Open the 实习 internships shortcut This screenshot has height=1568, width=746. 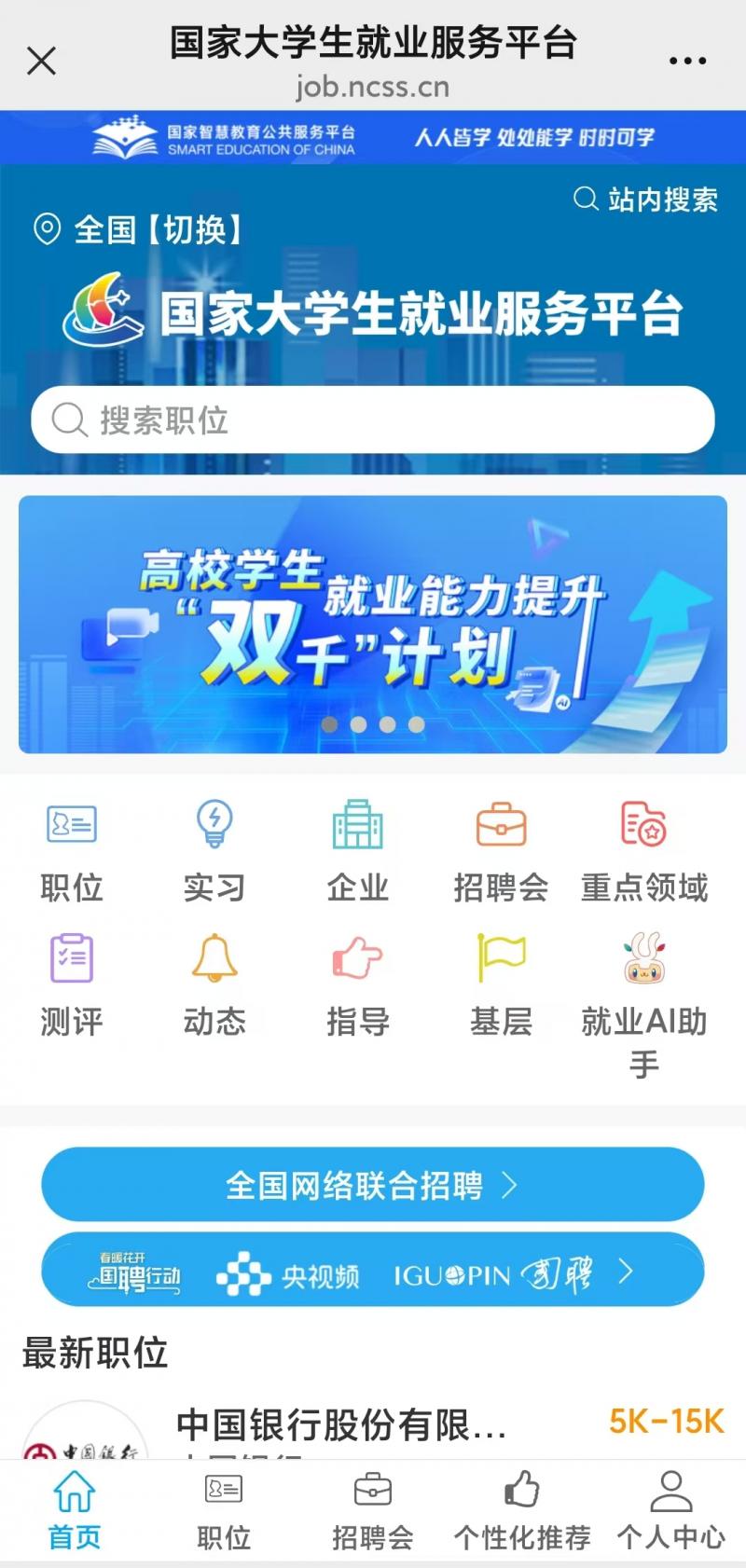pyautogui.click(x=214, y=850)
